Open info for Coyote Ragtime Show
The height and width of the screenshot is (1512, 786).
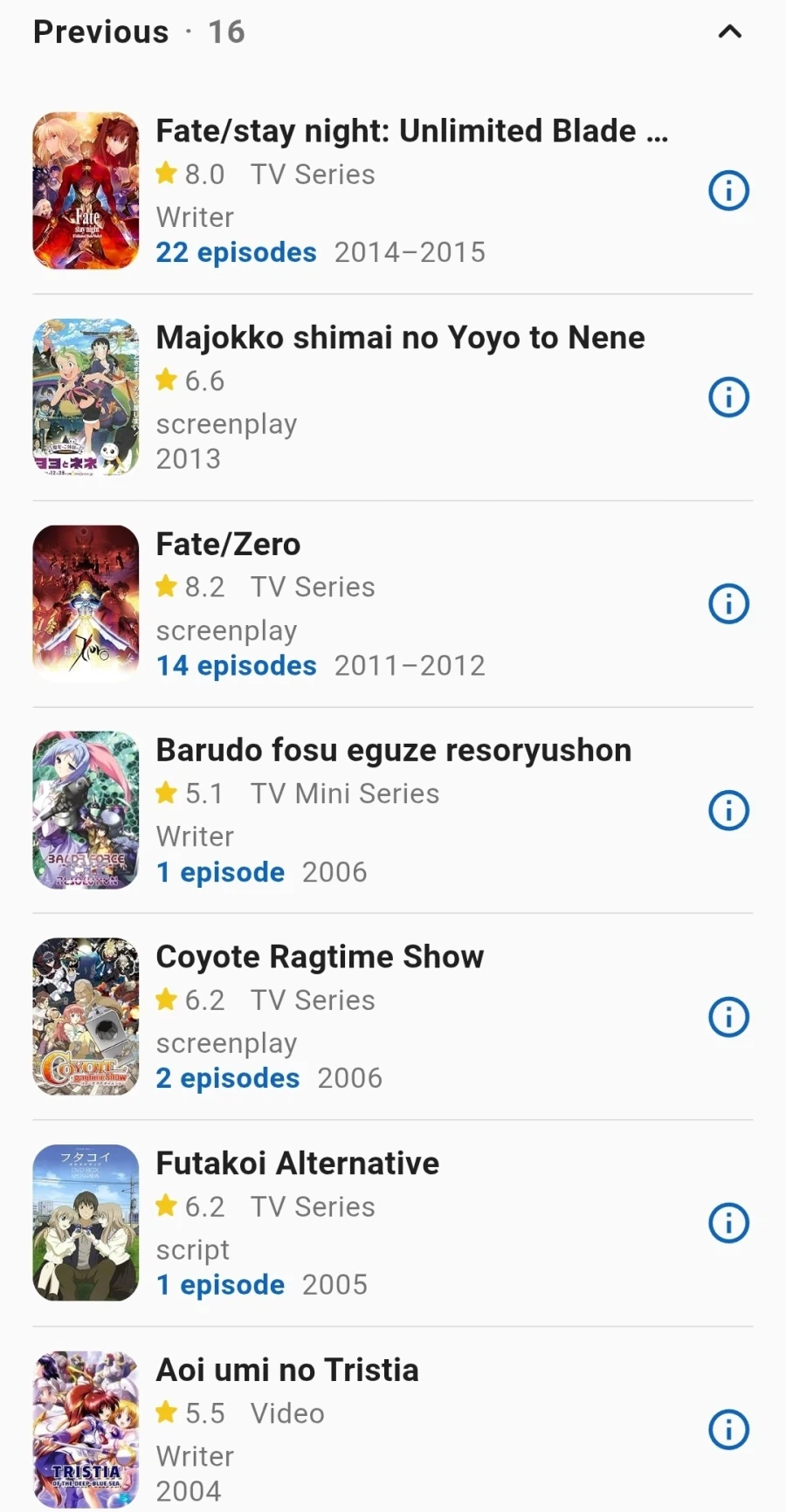(x=728, y=1017)
